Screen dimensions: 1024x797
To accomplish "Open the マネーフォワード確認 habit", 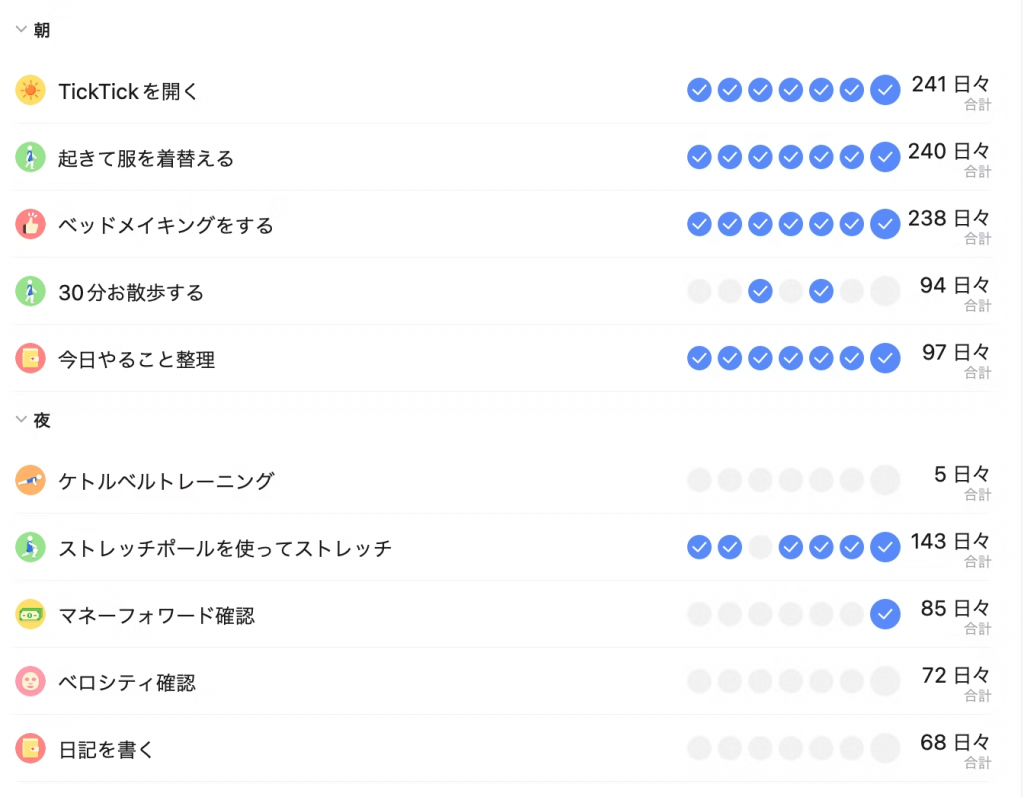I will (x=157, y=615).
